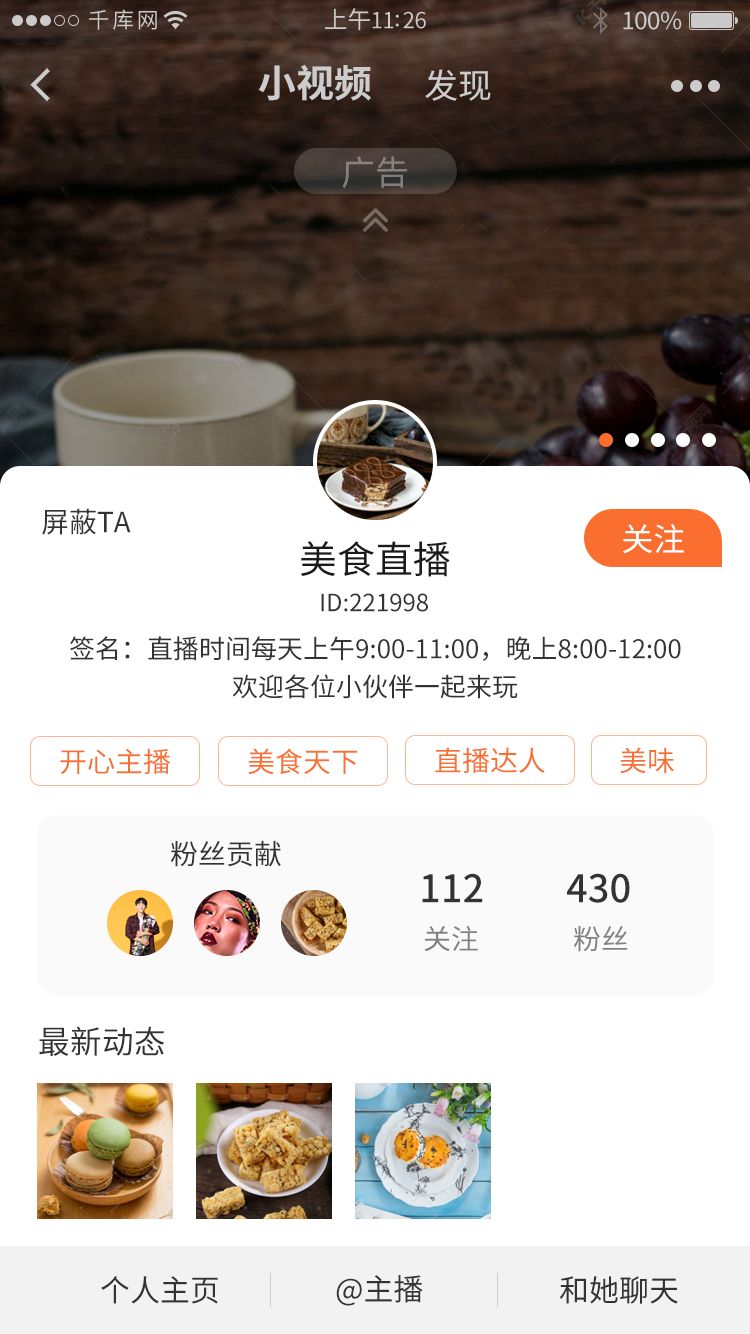Go back with the arrow icon
Viewport: 750px width, 1334px height.
pyautogui.click(x=40, y=85)
